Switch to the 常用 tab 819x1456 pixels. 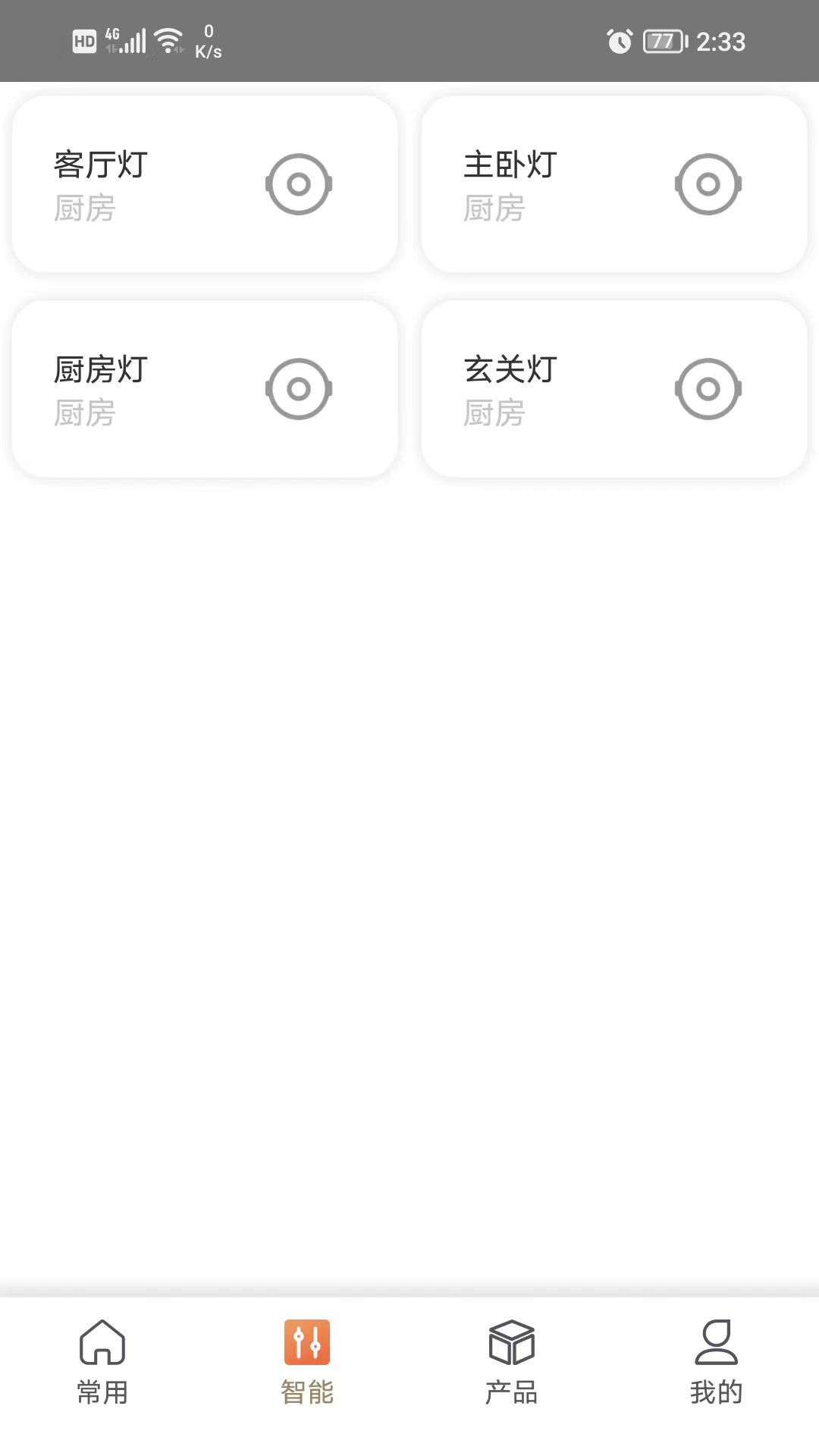pos(102,1362)
